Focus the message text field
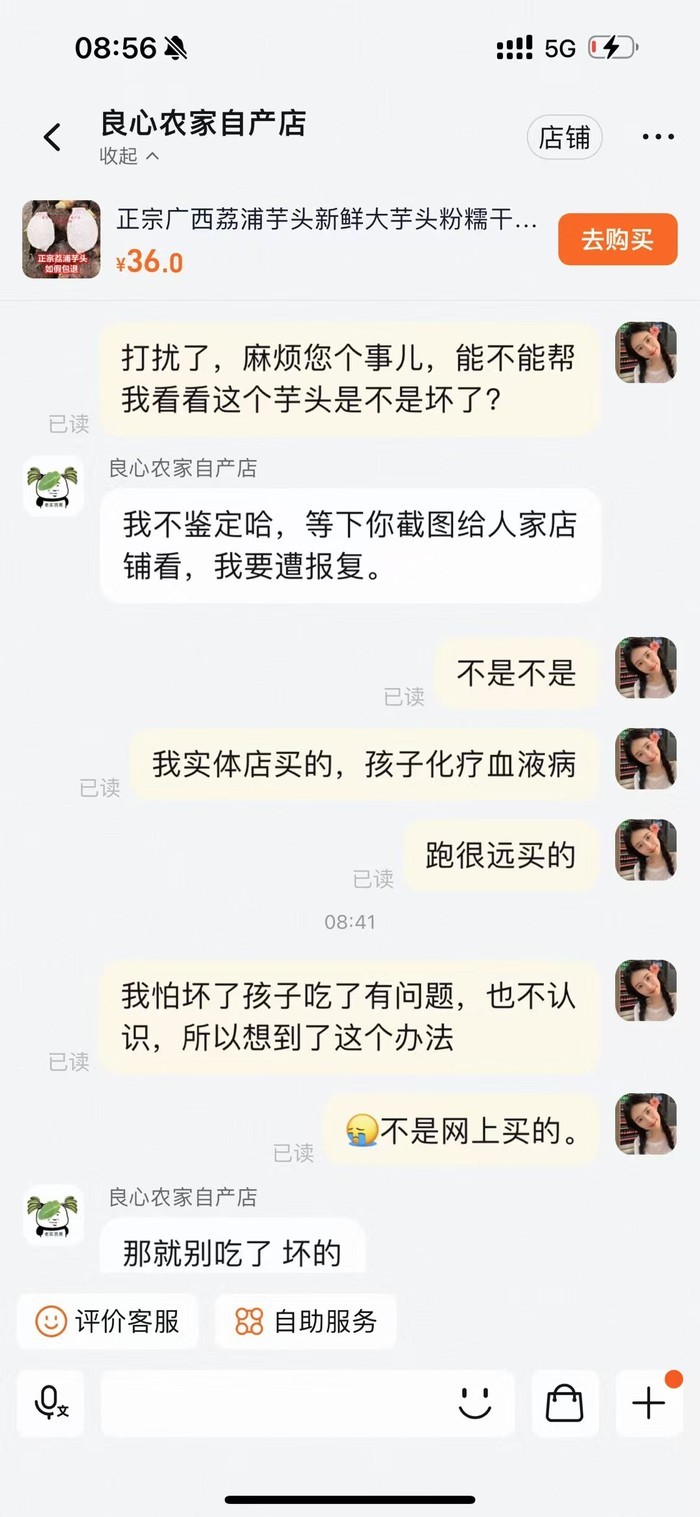Screen dimensions: 700x1517 coord(270,1403)
